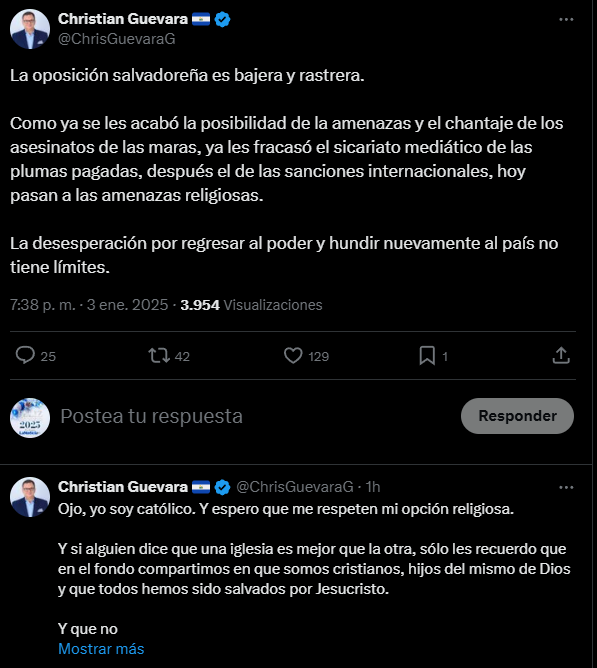
Task: Expand the reply with Mostrar más
Action: pos(101,649)
